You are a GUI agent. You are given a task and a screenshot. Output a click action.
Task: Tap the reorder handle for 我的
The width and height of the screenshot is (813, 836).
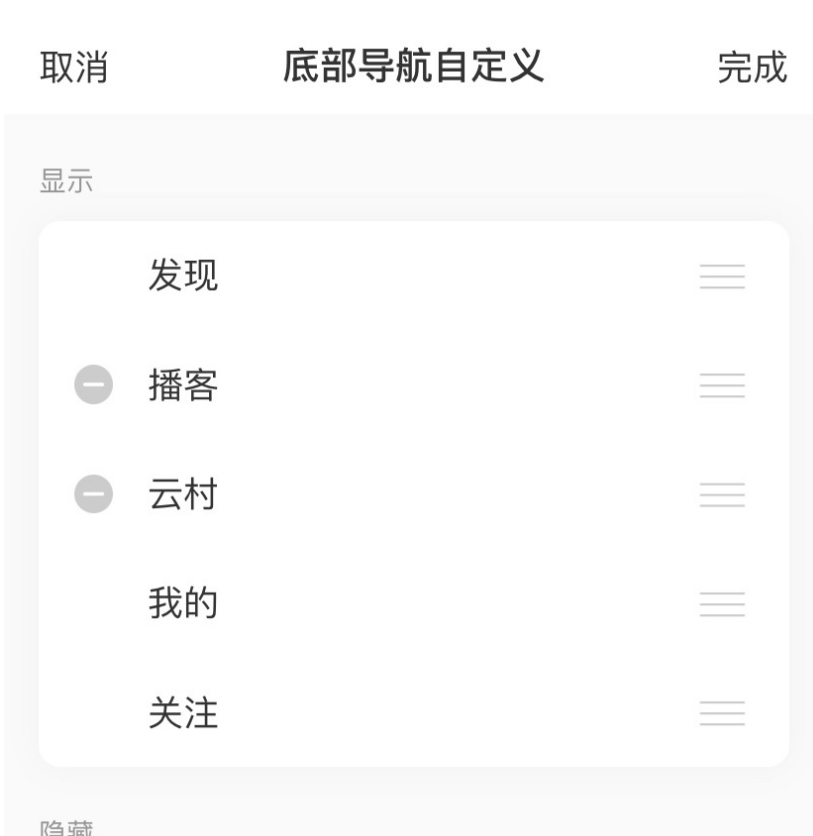point(722,604)
